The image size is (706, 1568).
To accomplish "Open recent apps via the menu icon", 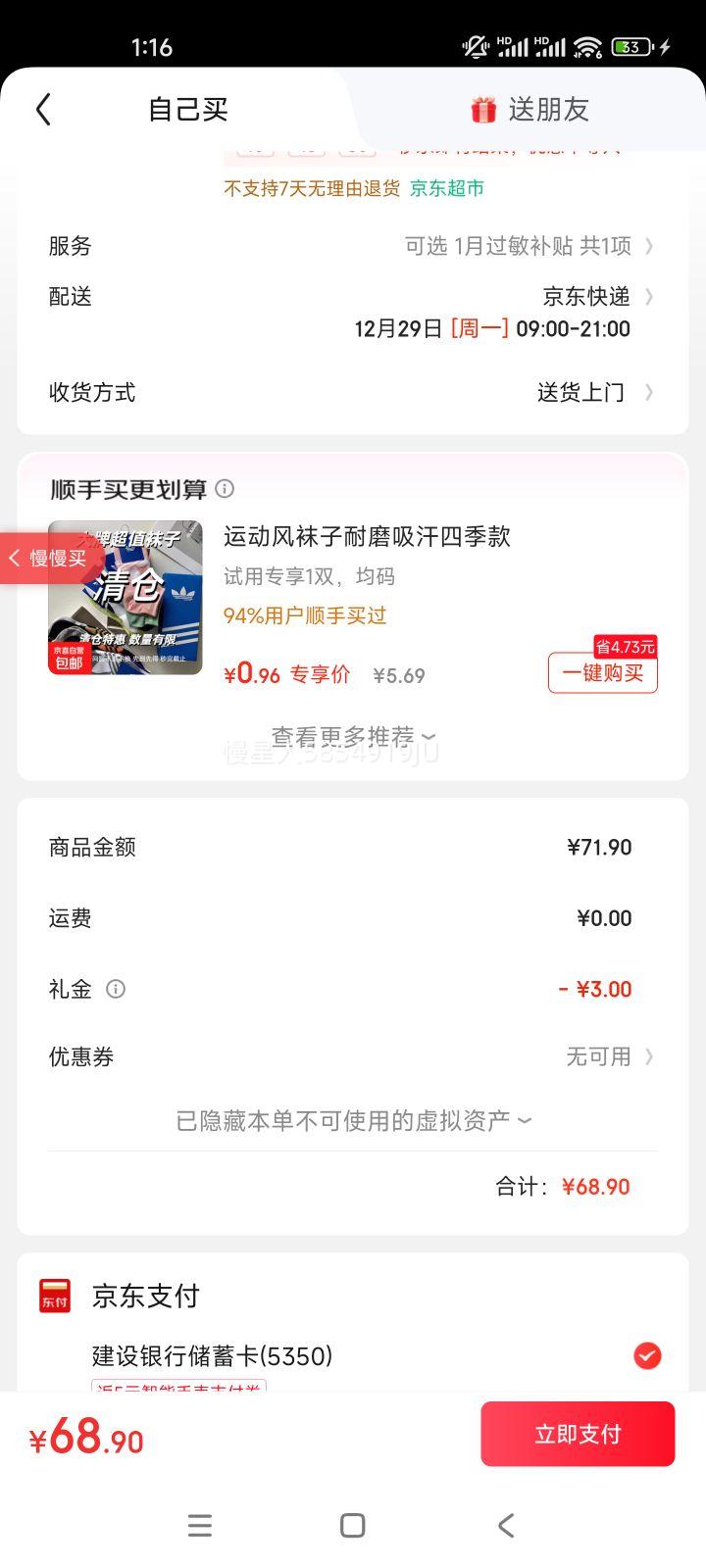I will point(200,1525).
